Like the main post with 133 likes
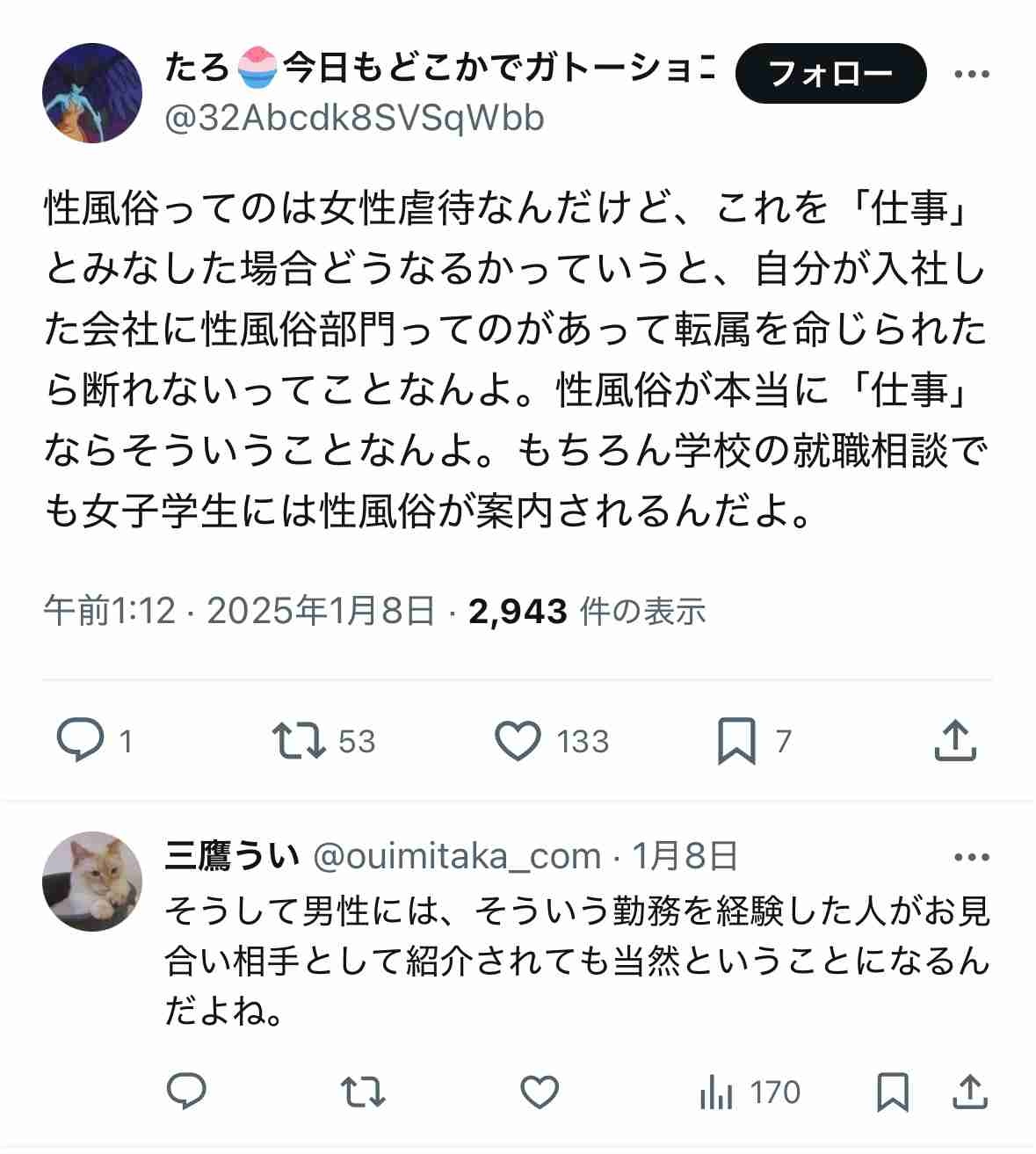The height and width of the screenshot is (1154, 1036). click(x=518, y=740)
